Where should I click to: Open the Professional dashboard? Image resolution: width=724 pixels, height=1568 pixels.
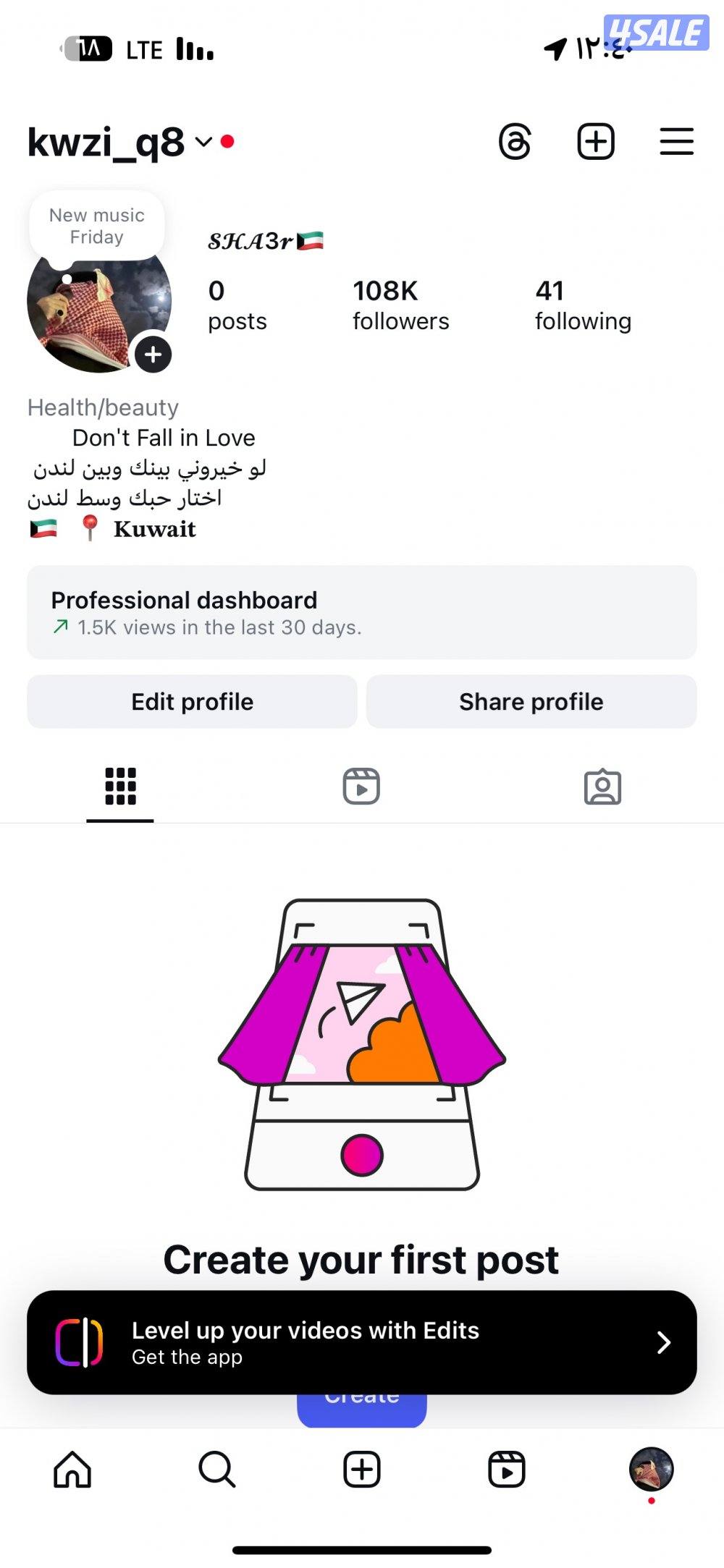(361, 612)
